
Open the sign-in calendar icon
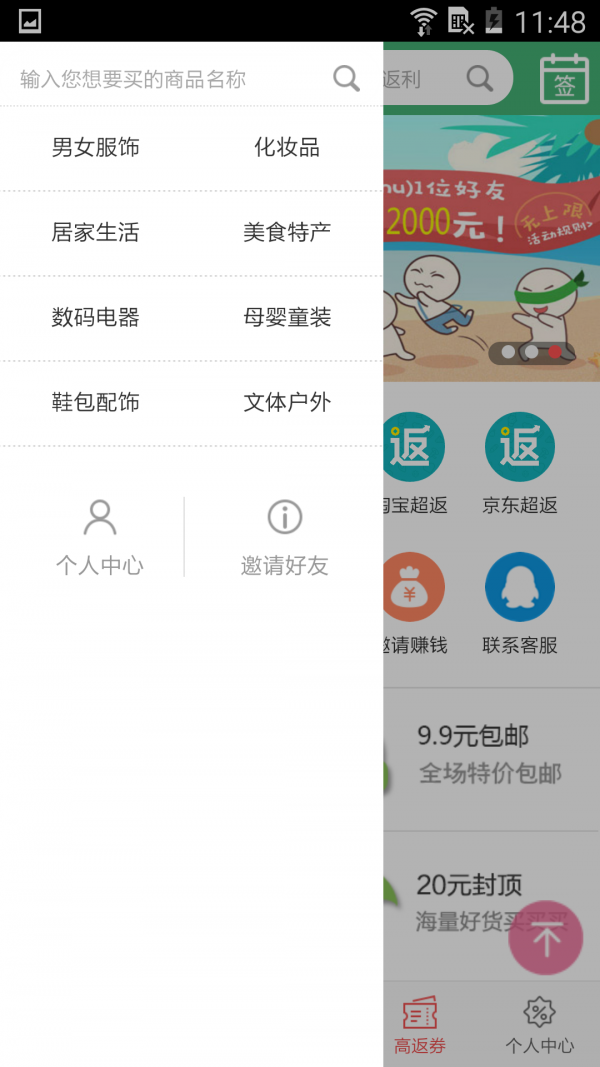565,79
